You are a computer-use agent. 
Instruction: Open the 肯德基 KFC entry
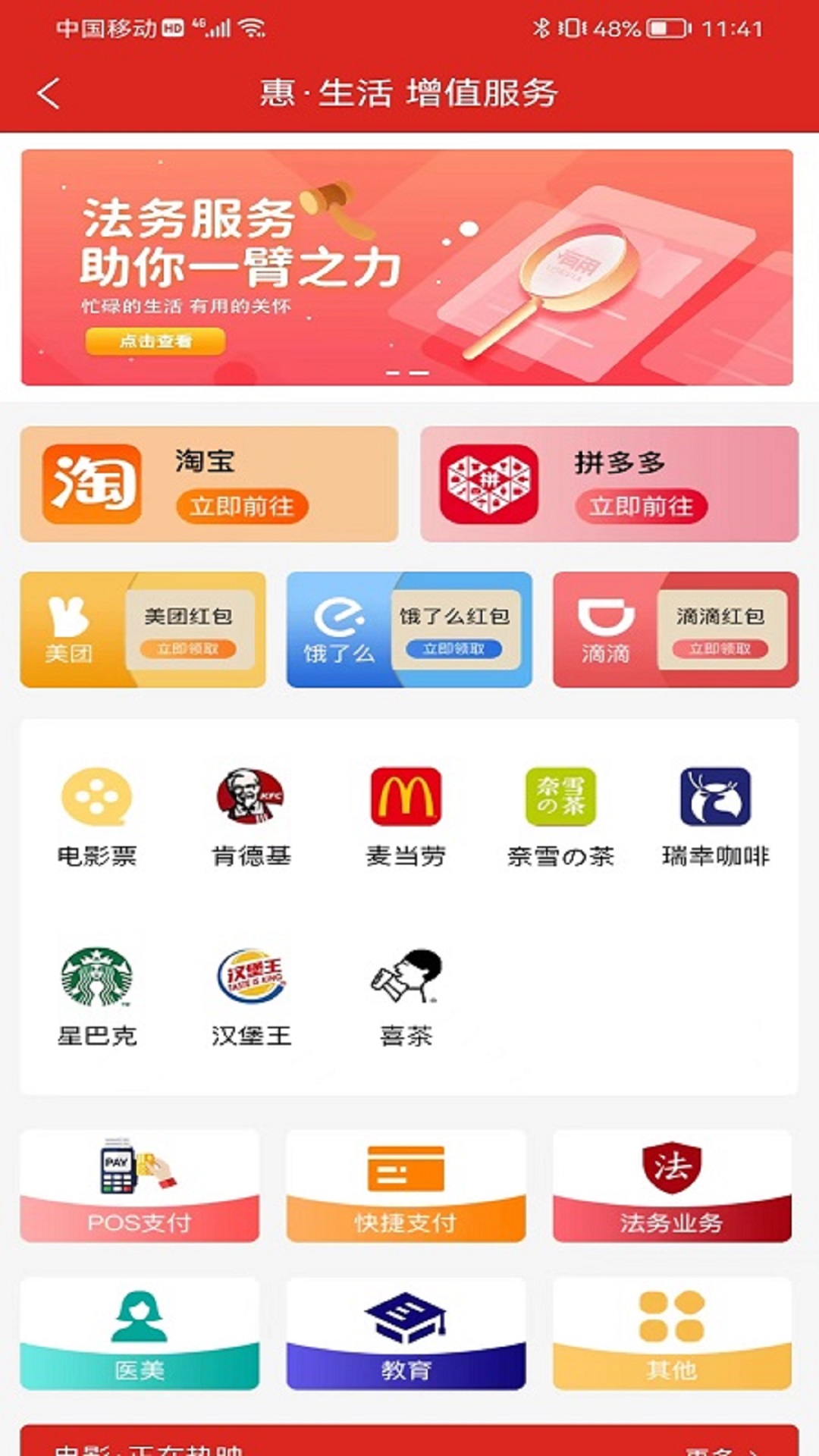251,816
